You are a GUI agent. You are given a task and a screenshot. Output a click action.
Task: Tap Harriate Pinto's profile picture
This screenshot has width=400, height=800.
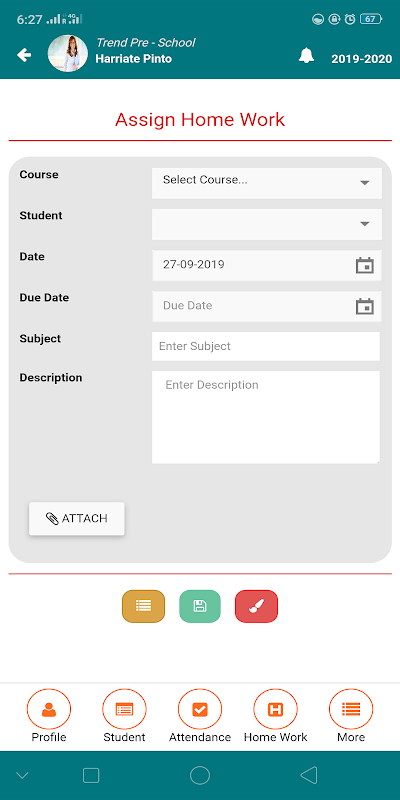point(67,53)
